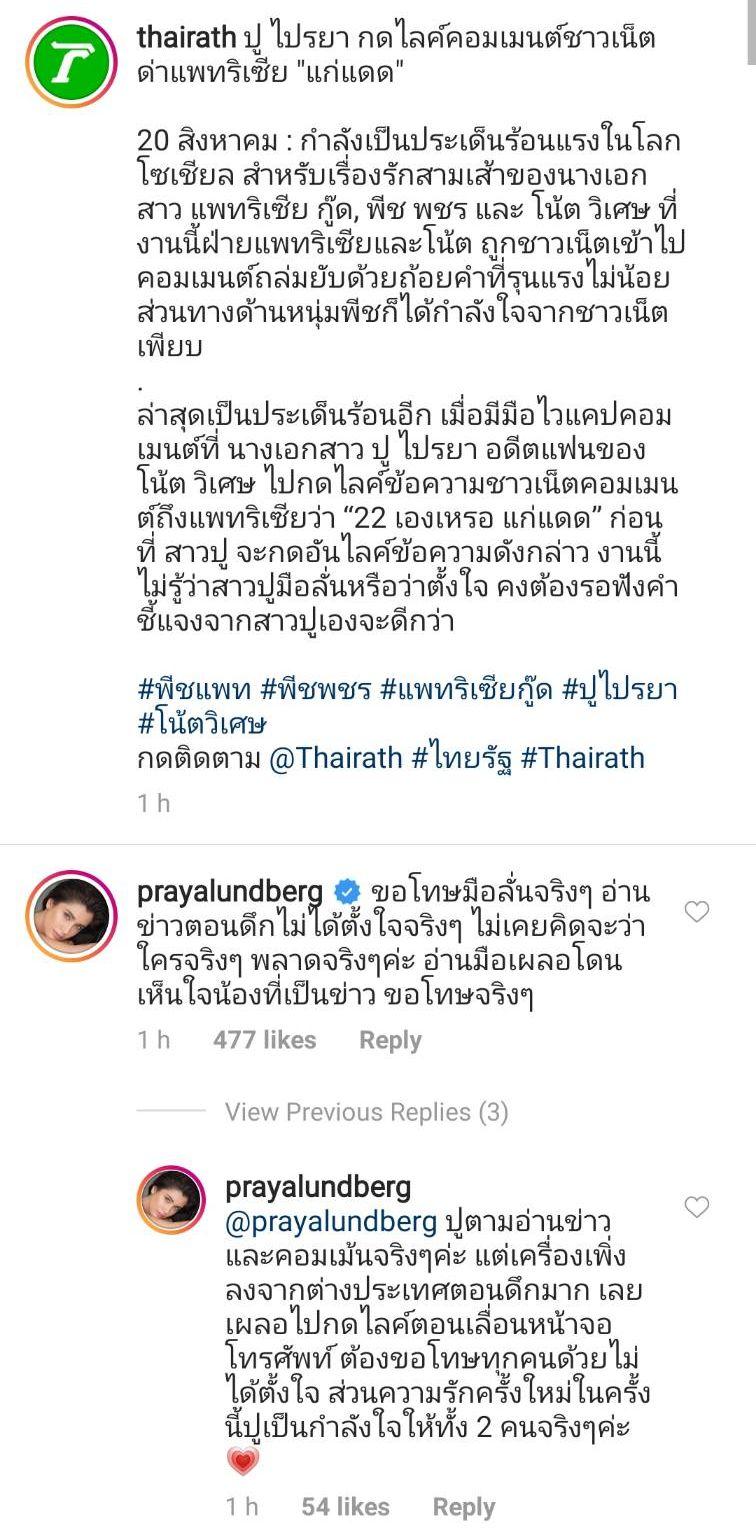Open hashtag #แพทริเซียกู๊ด
This screenshot has height=1539, width=756.
[x=466, y=690]
